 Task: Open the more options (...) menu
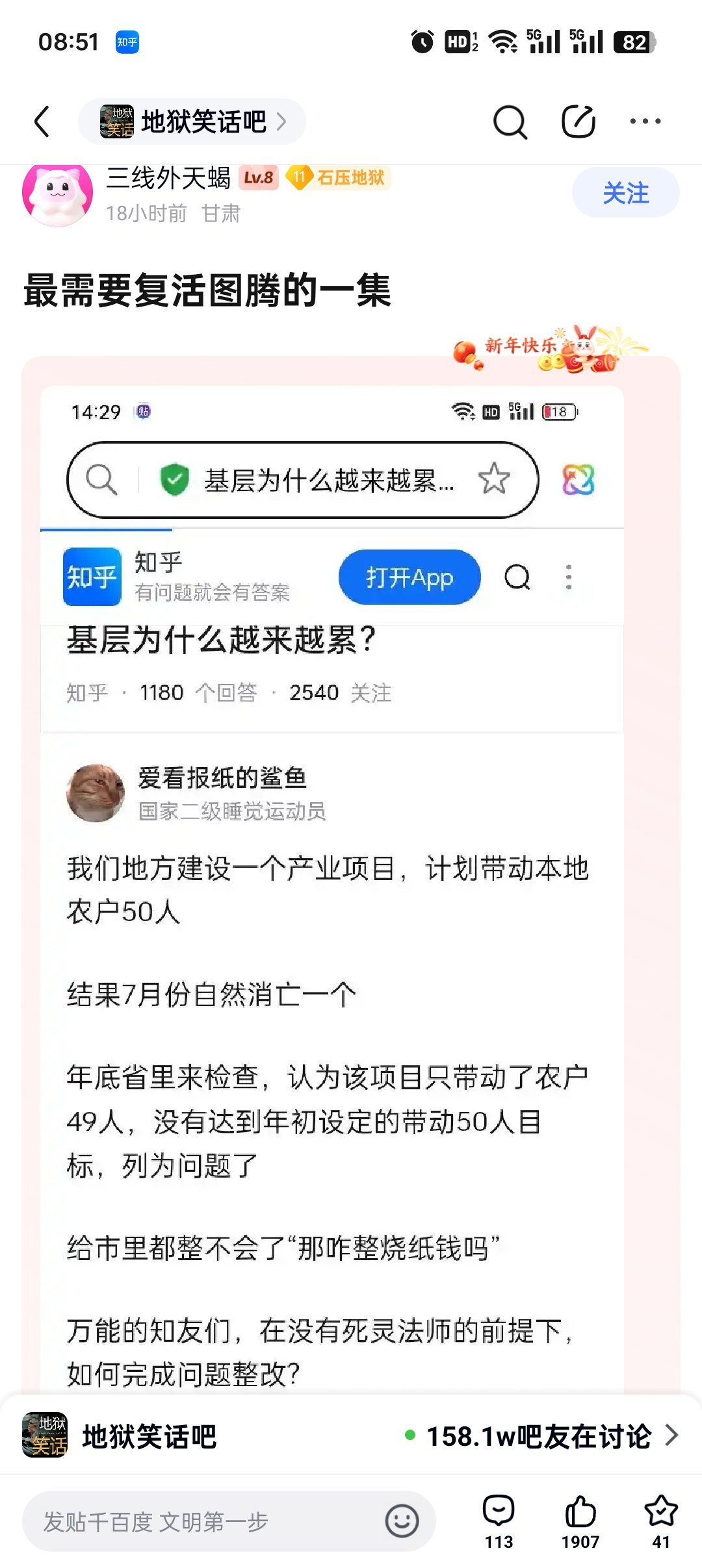coord(644,121)
